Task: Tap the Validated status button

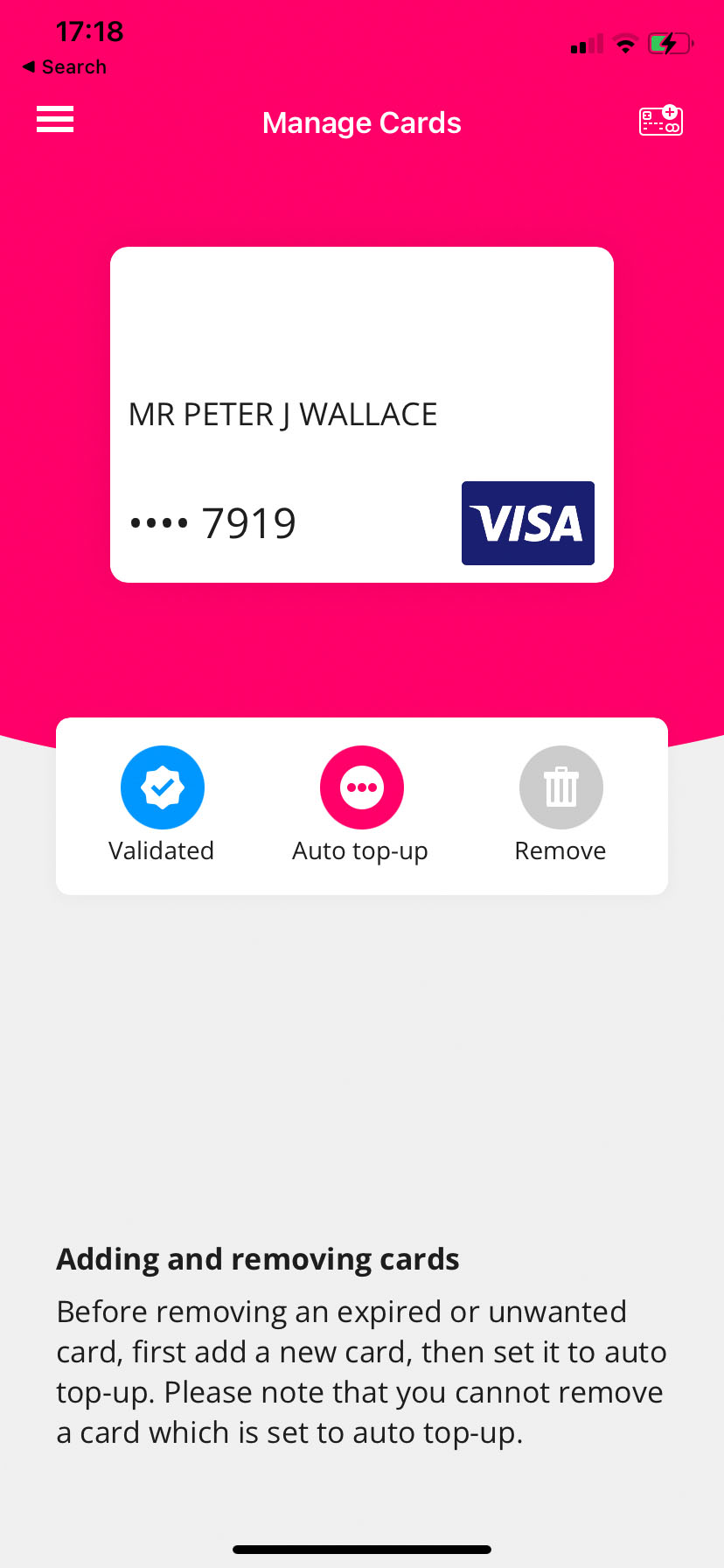Action: (163, 787)
